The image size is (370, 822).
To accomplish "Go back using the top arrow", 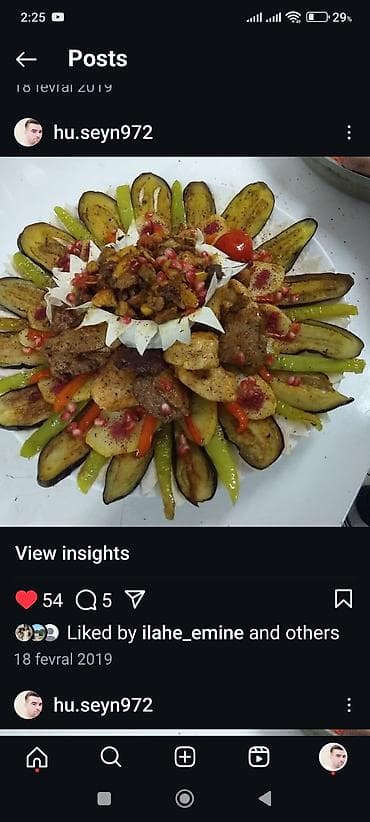I will click(26, 59).
